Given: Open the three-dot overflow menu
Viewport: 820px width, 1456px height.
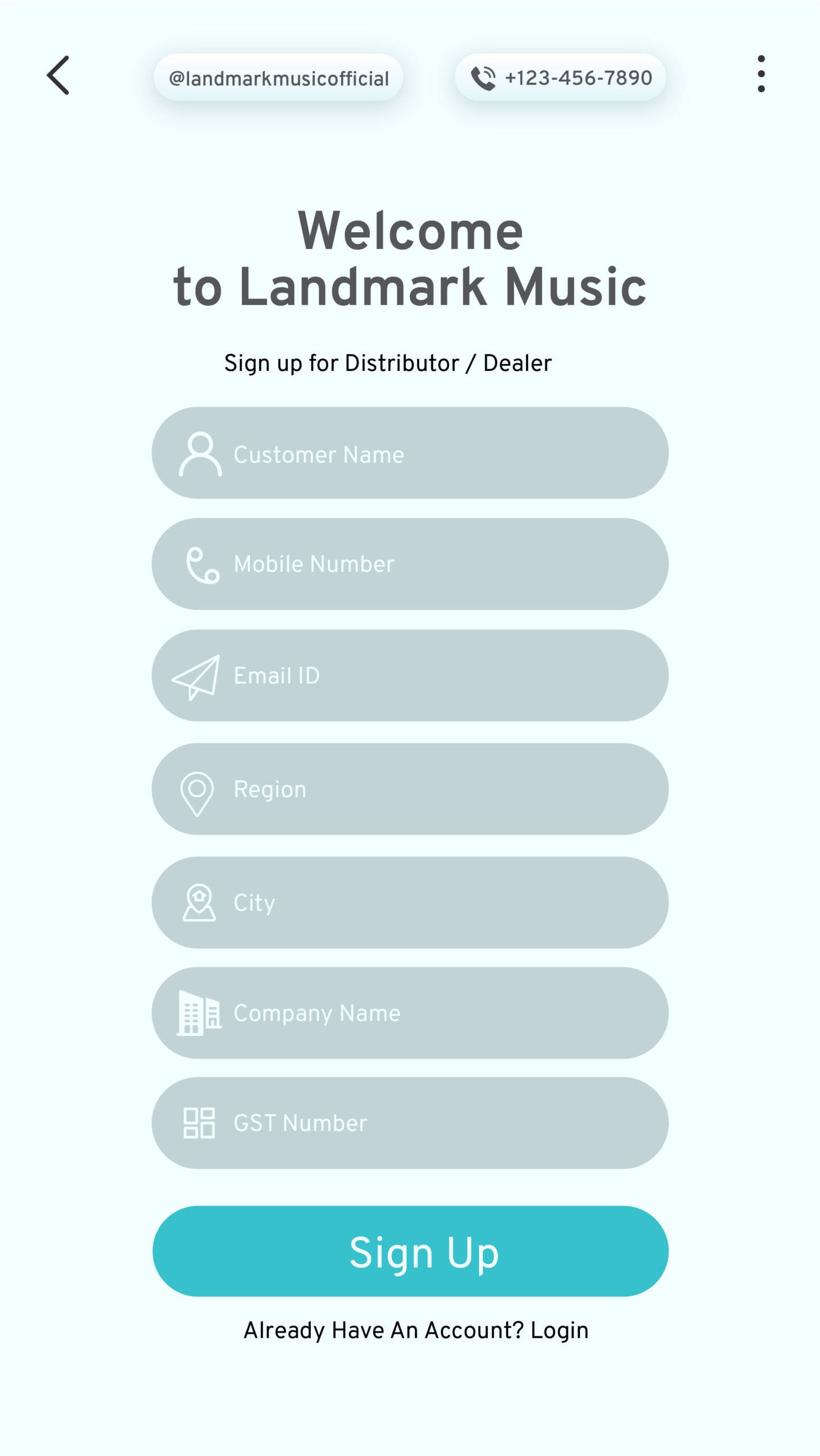Looking at the screenshot, I should [x=761, y=74].
